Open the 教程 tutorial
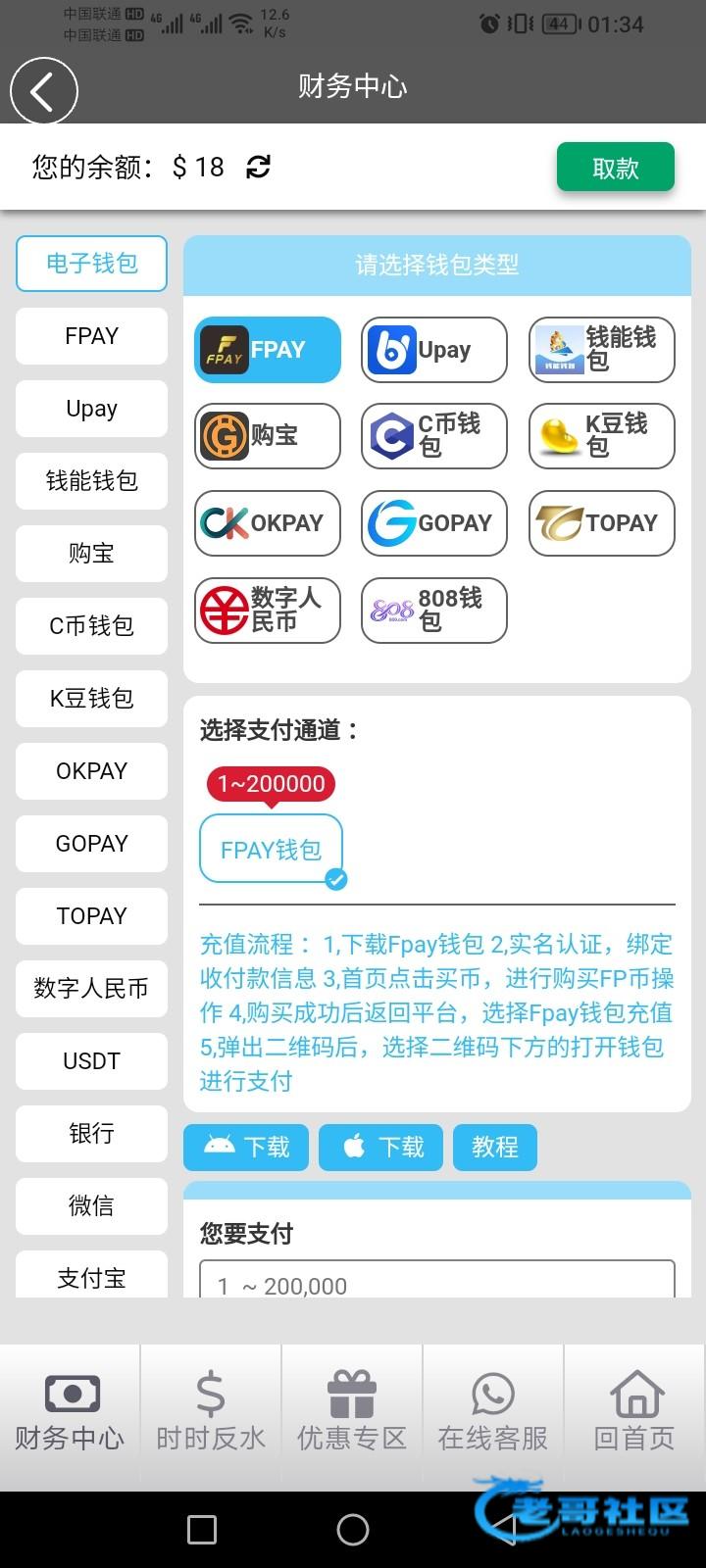Viewport: 706px width, 1568px height. [x=494, y=1148]
